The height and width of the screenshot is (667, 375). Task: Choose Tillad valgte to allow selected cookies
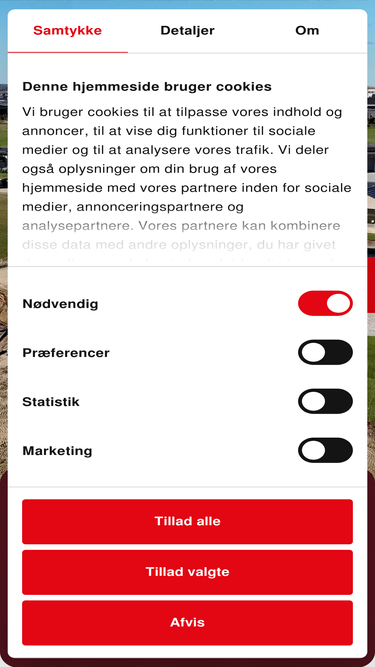click(x=188, y=572)
